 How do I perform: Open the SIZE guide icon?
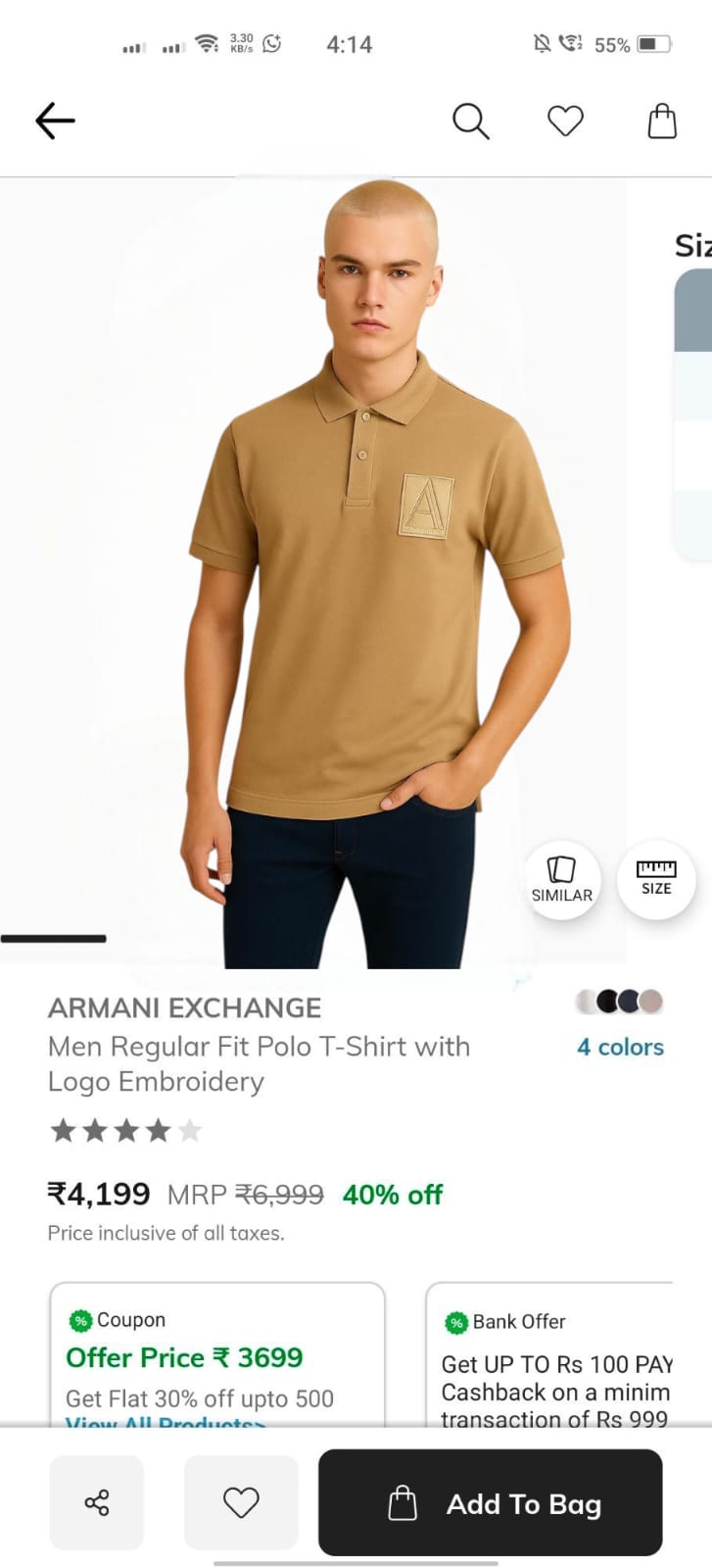coord(655,878)
